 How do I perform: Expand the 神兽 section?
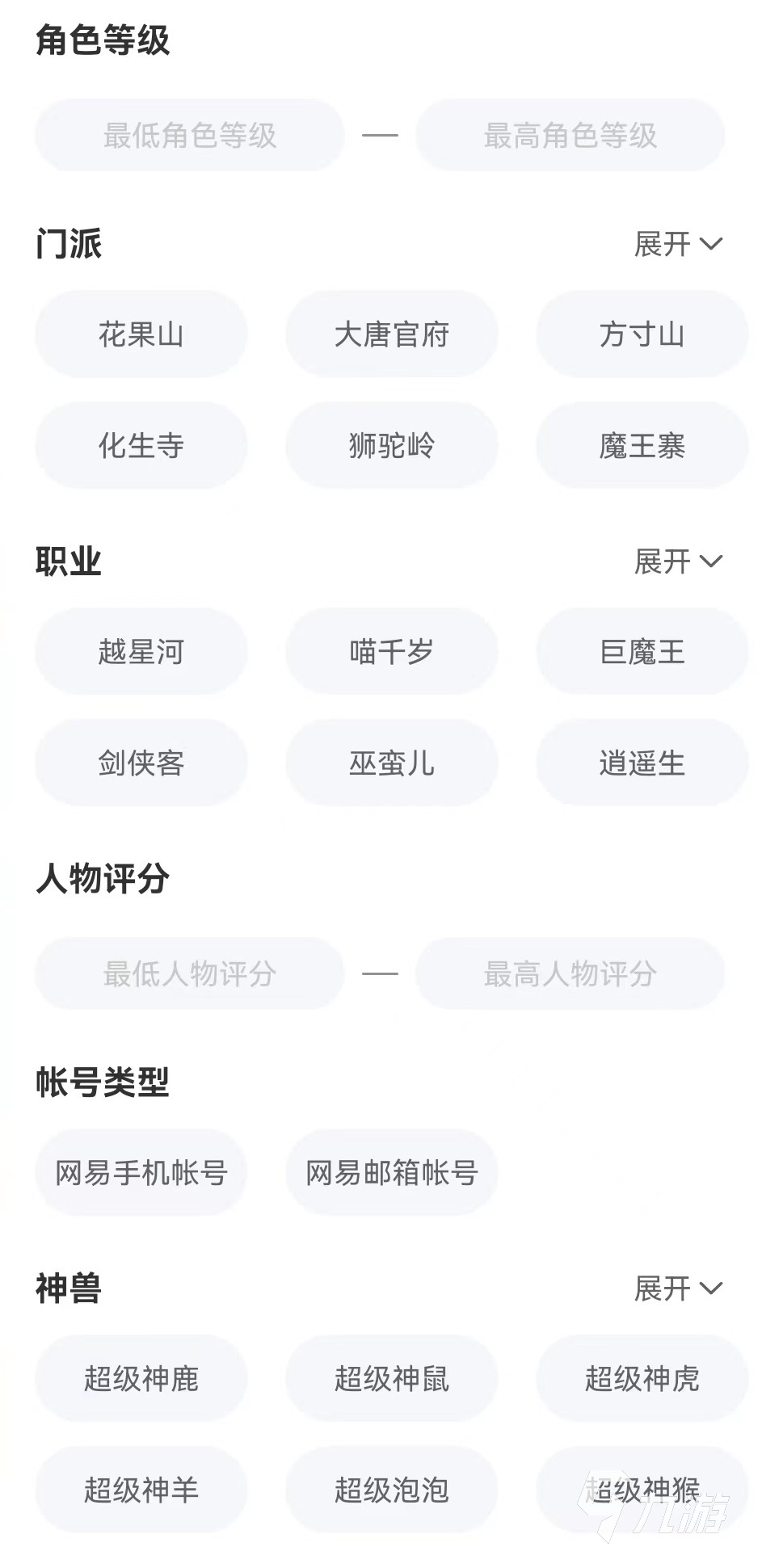[x=677, y=1288]
